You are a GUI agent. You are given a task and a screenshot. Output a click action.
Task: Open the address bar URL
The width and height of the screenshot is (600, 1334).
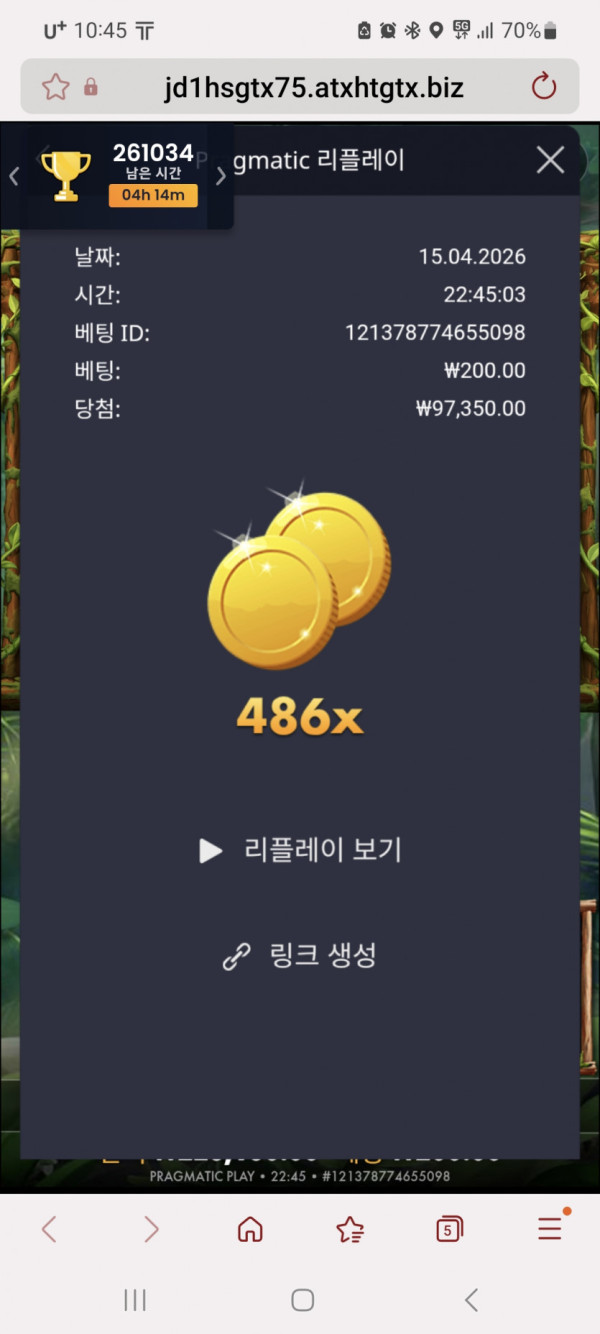(314, 87)
